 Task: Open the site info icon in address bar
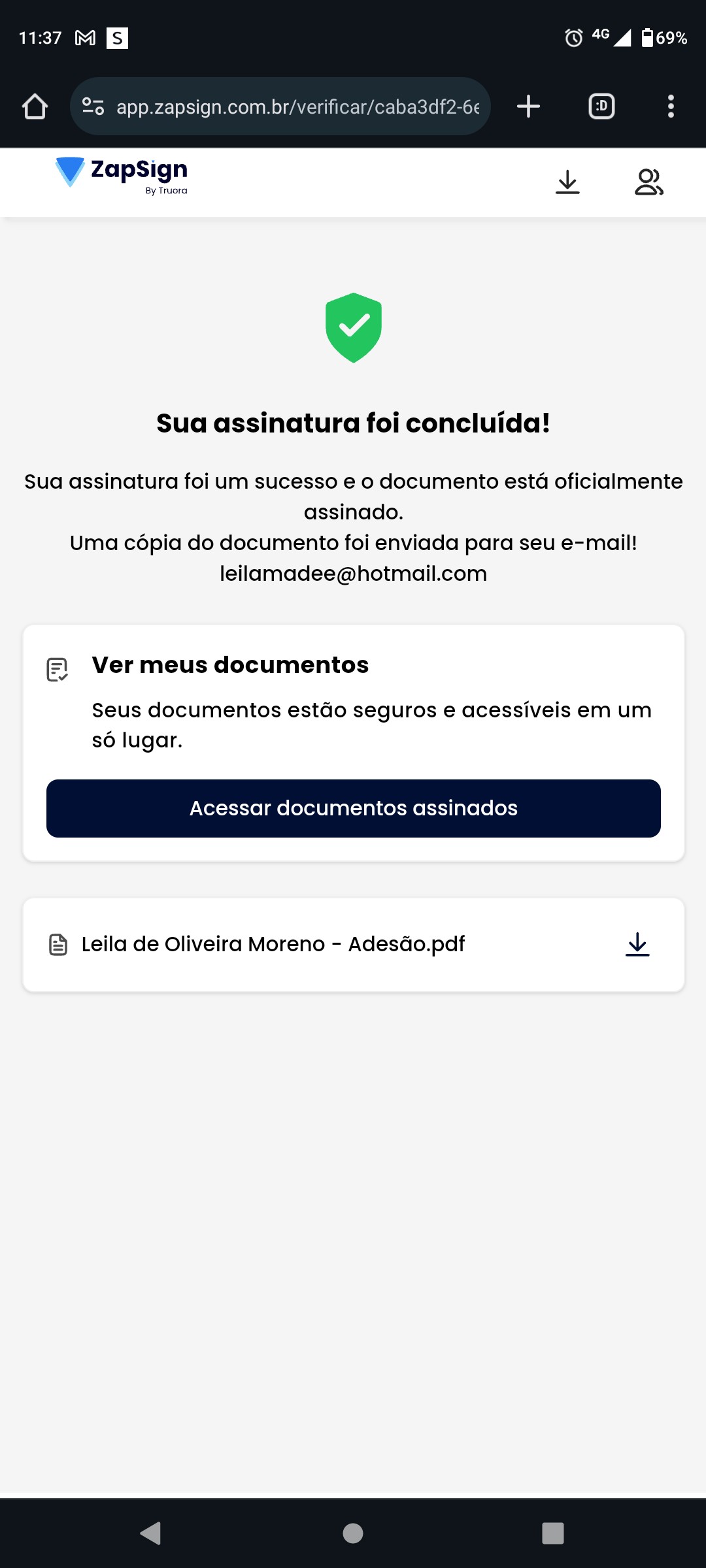[93, 106]
